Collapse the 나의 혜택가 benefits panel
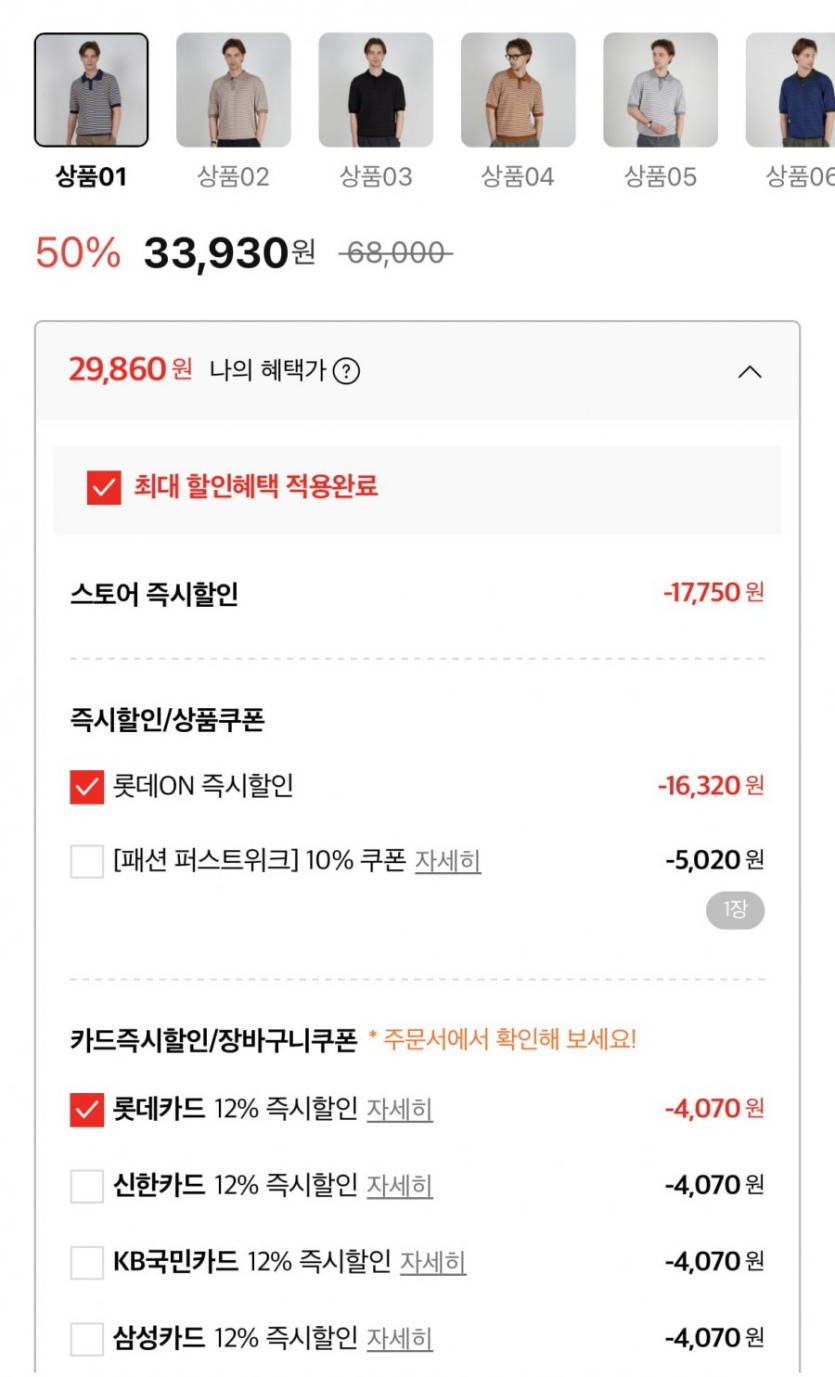 [749, 371]
